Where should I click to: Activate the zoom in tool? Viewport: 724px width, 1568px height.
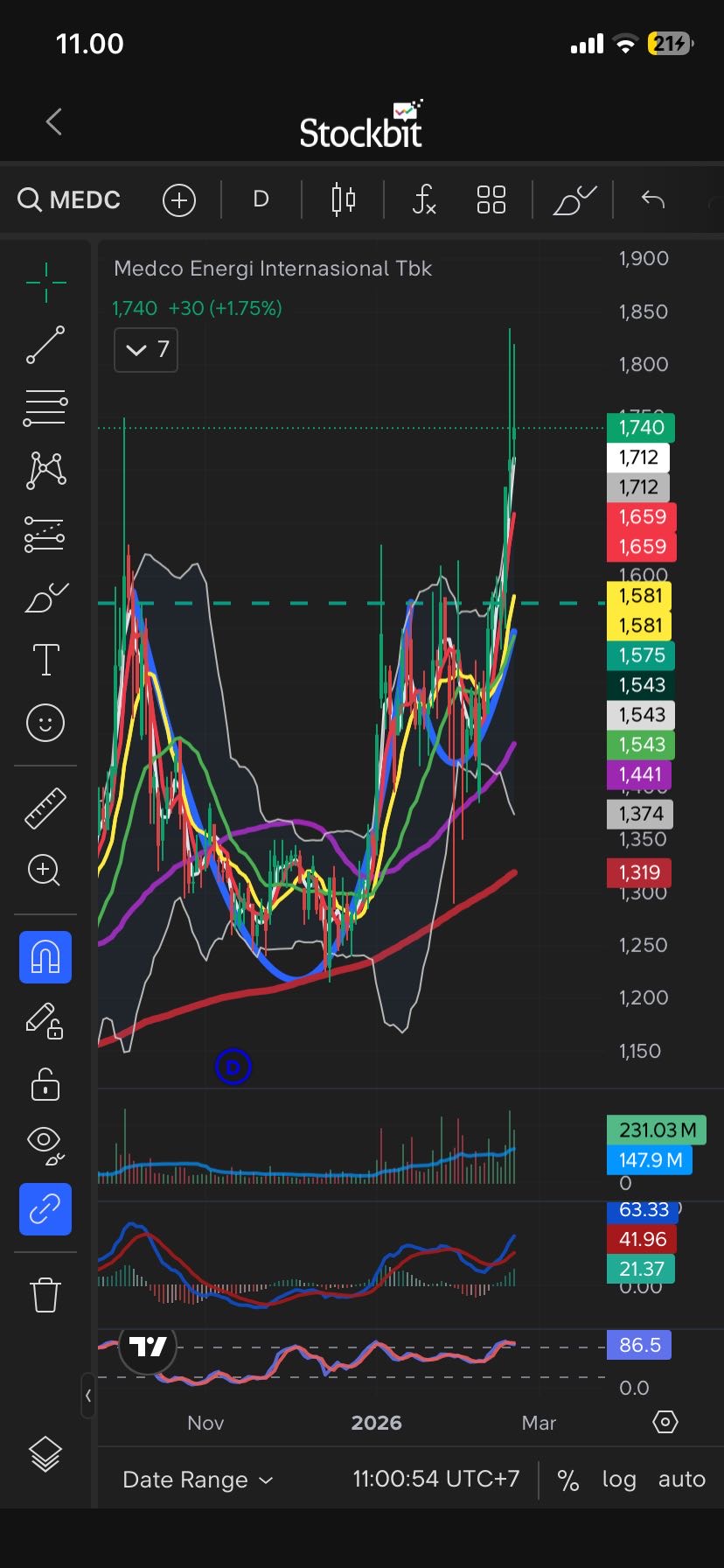[x=45, y=871]
